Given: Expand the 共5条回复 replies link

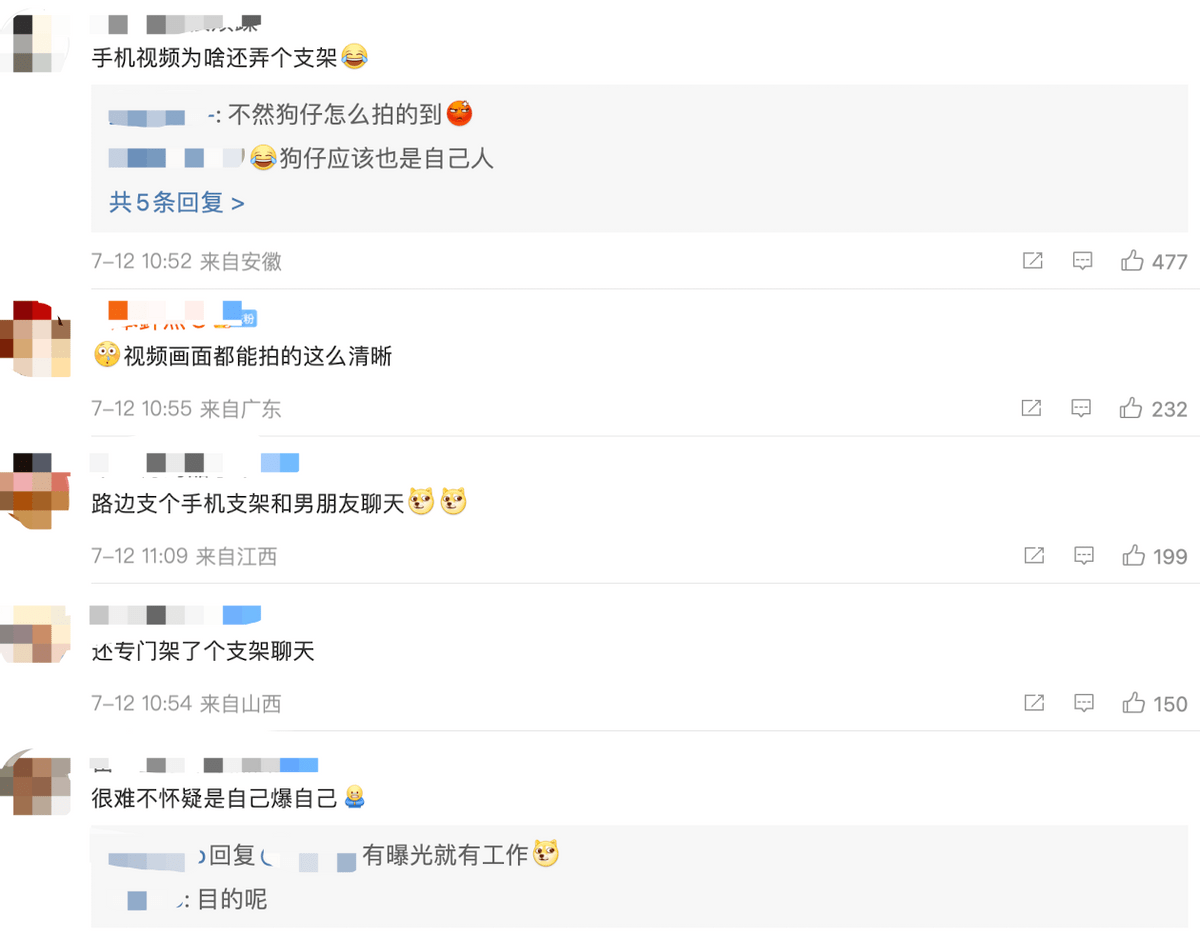Looking at the screenshot, I should pyautogui.click(x=177, y=203).
